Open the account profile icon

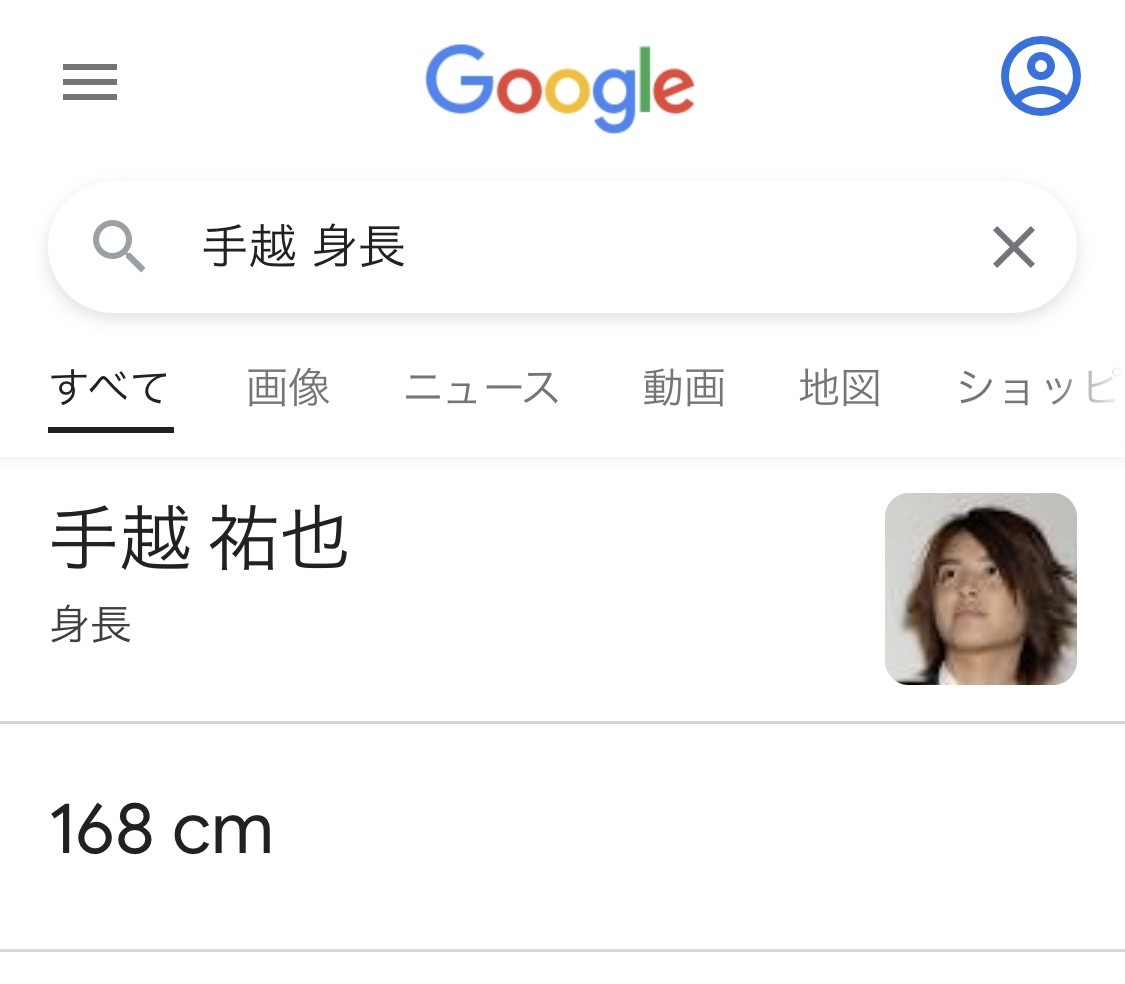(x=1040, y=76)
